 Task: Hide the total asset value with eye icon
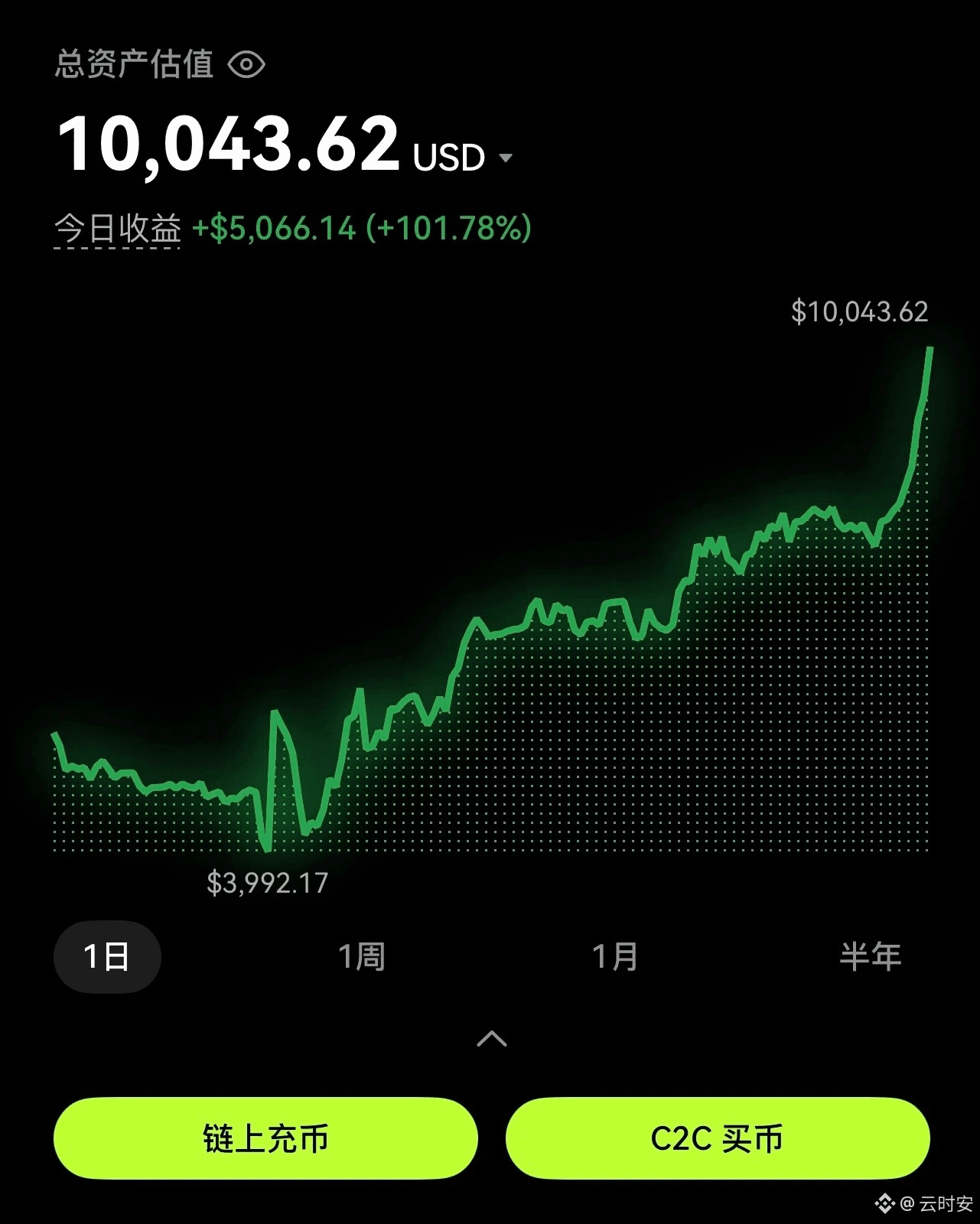tap(246, 64)
